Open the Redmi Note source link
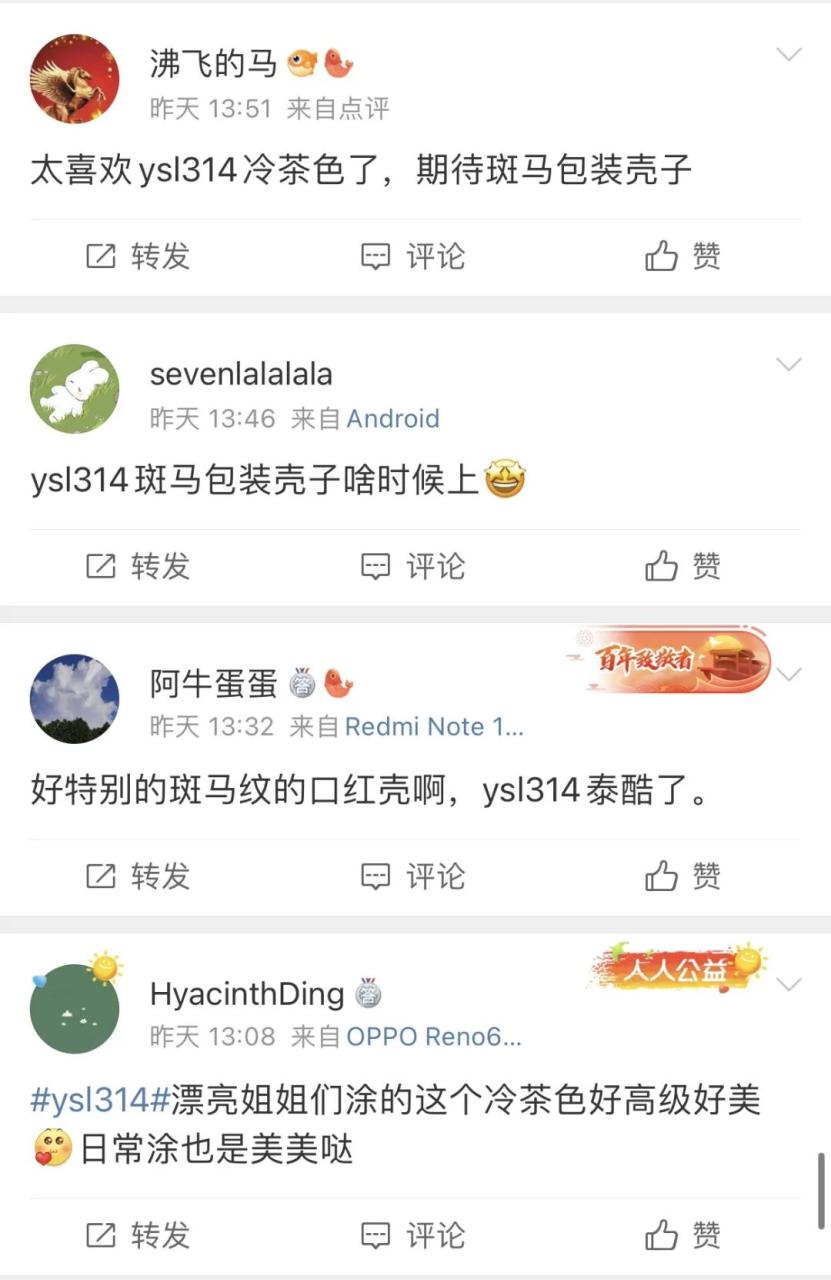 point(434,727)
